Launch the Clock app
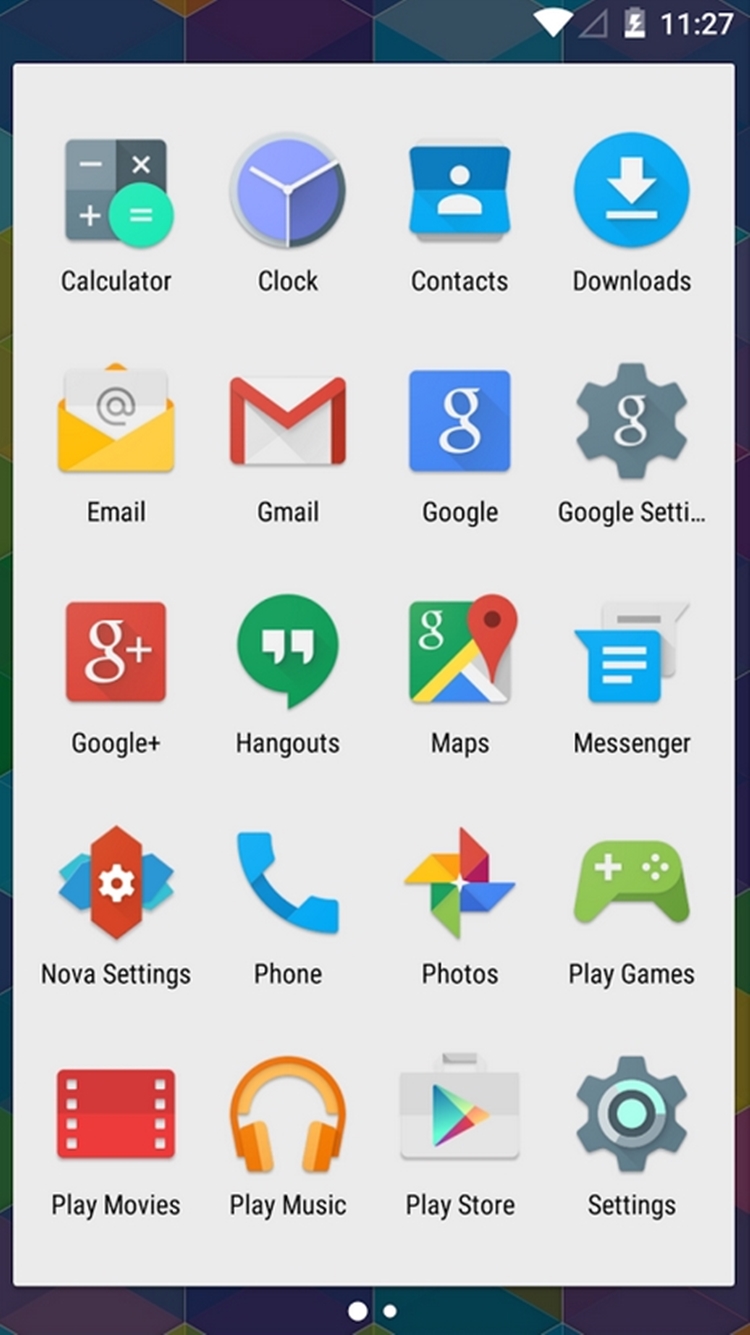 click(x=288, y=191)
